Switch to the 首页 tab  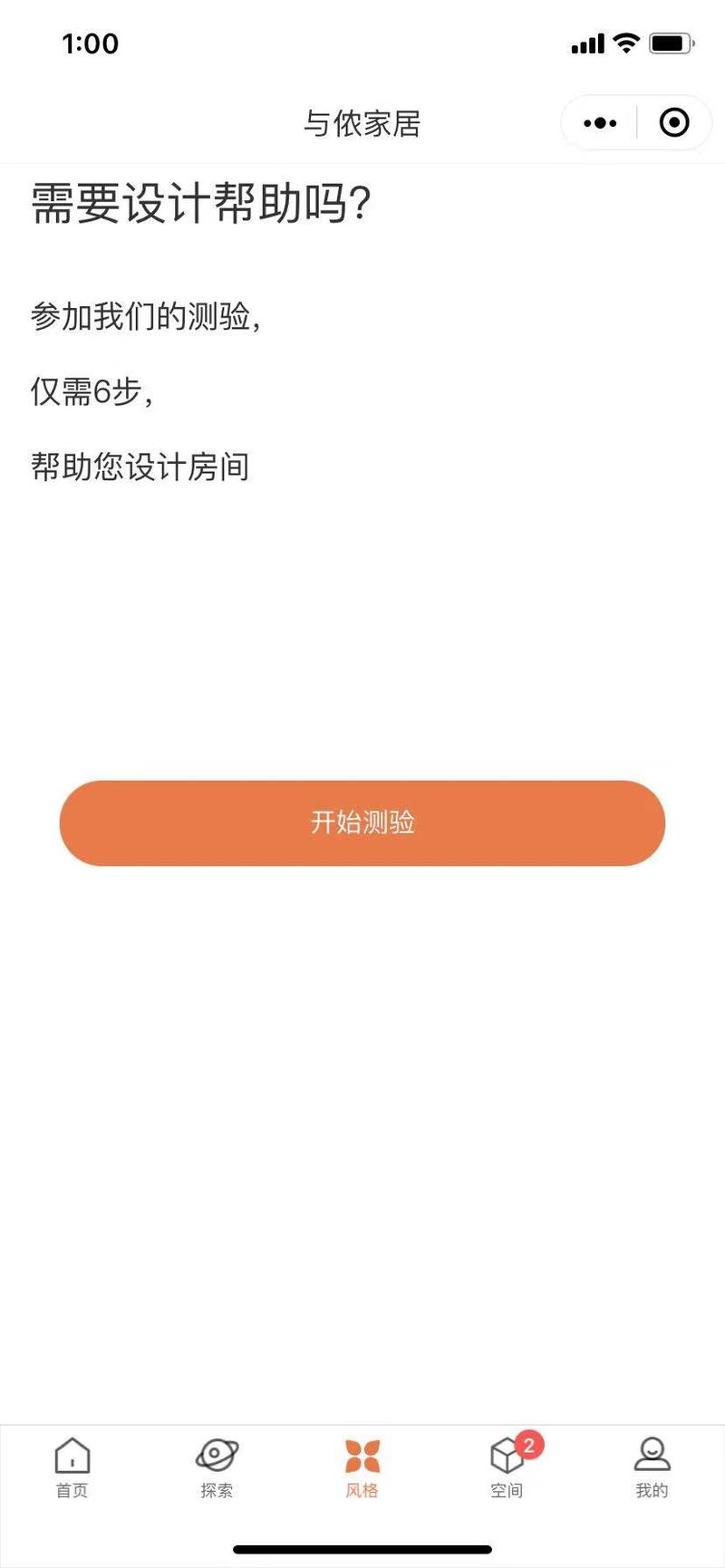pyautogui.click(x=72, y=1468)
